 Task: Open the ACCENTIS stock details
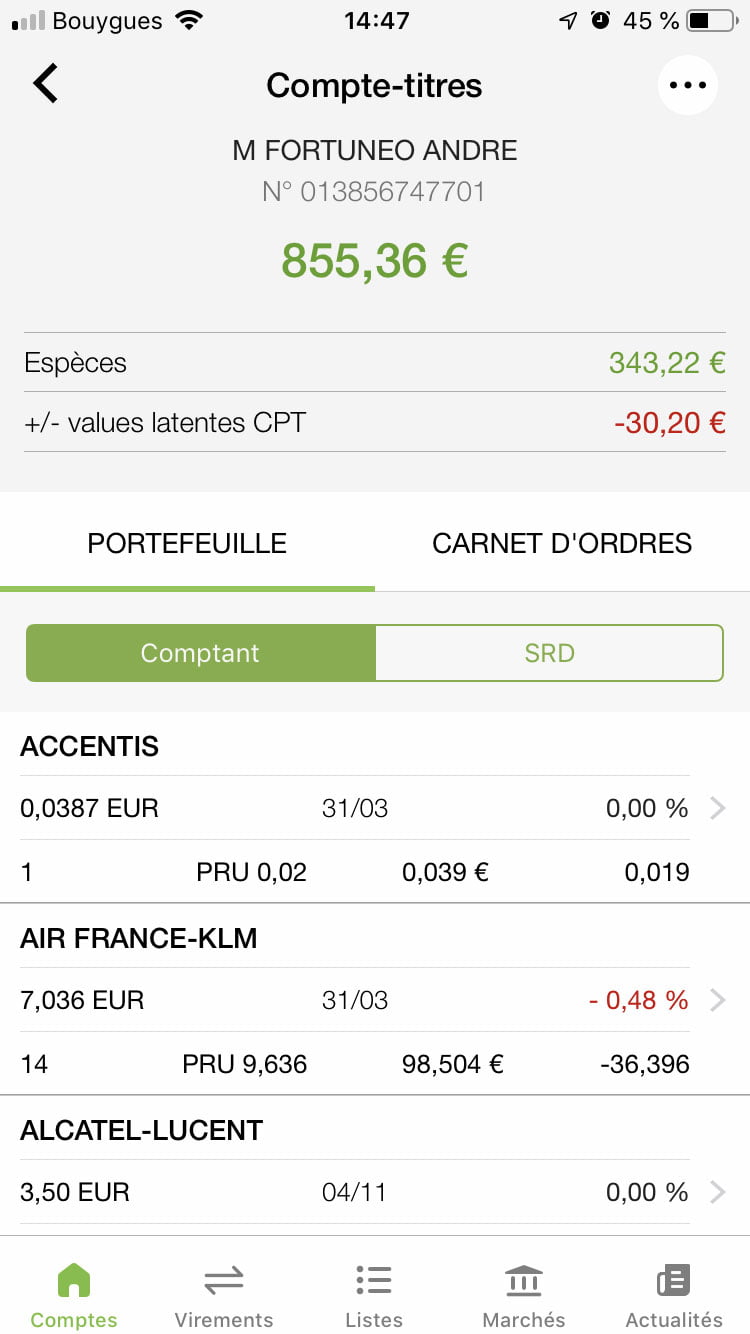tap(375, 808)
